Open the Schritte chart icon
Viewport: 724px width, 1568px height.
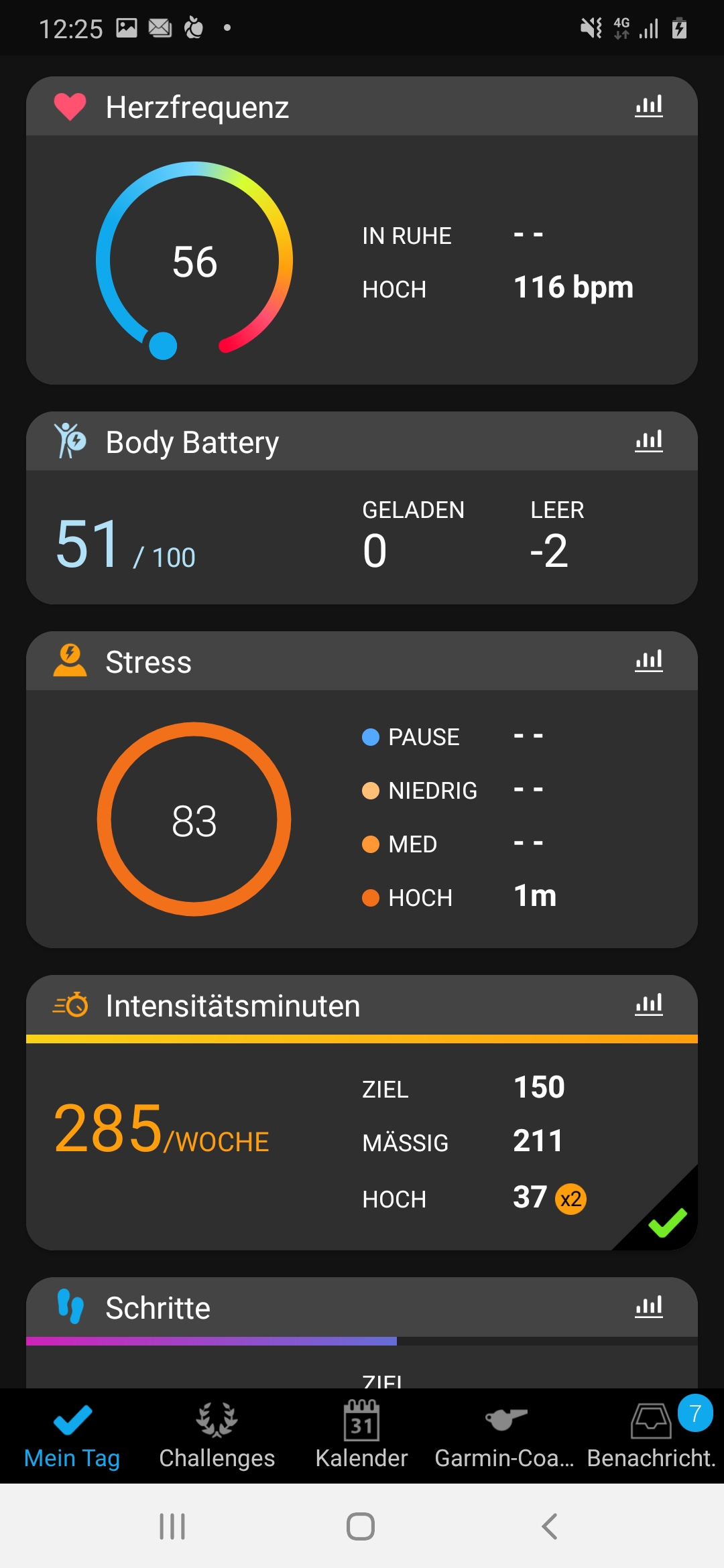648,1307
